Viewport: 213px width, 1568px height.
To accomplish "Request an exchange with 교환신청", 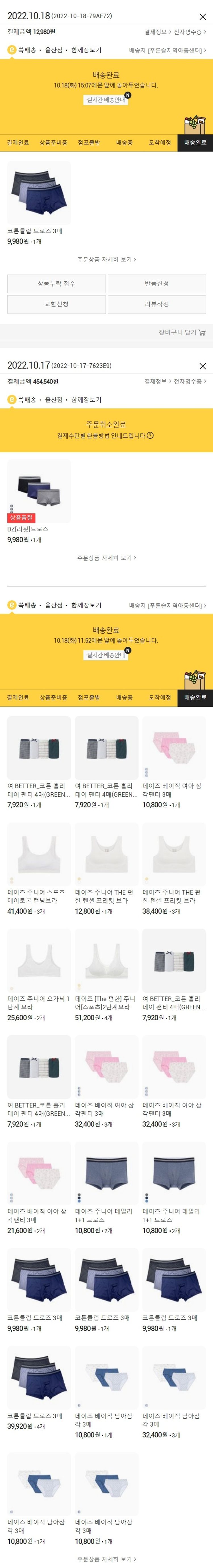I will (57, 304).
